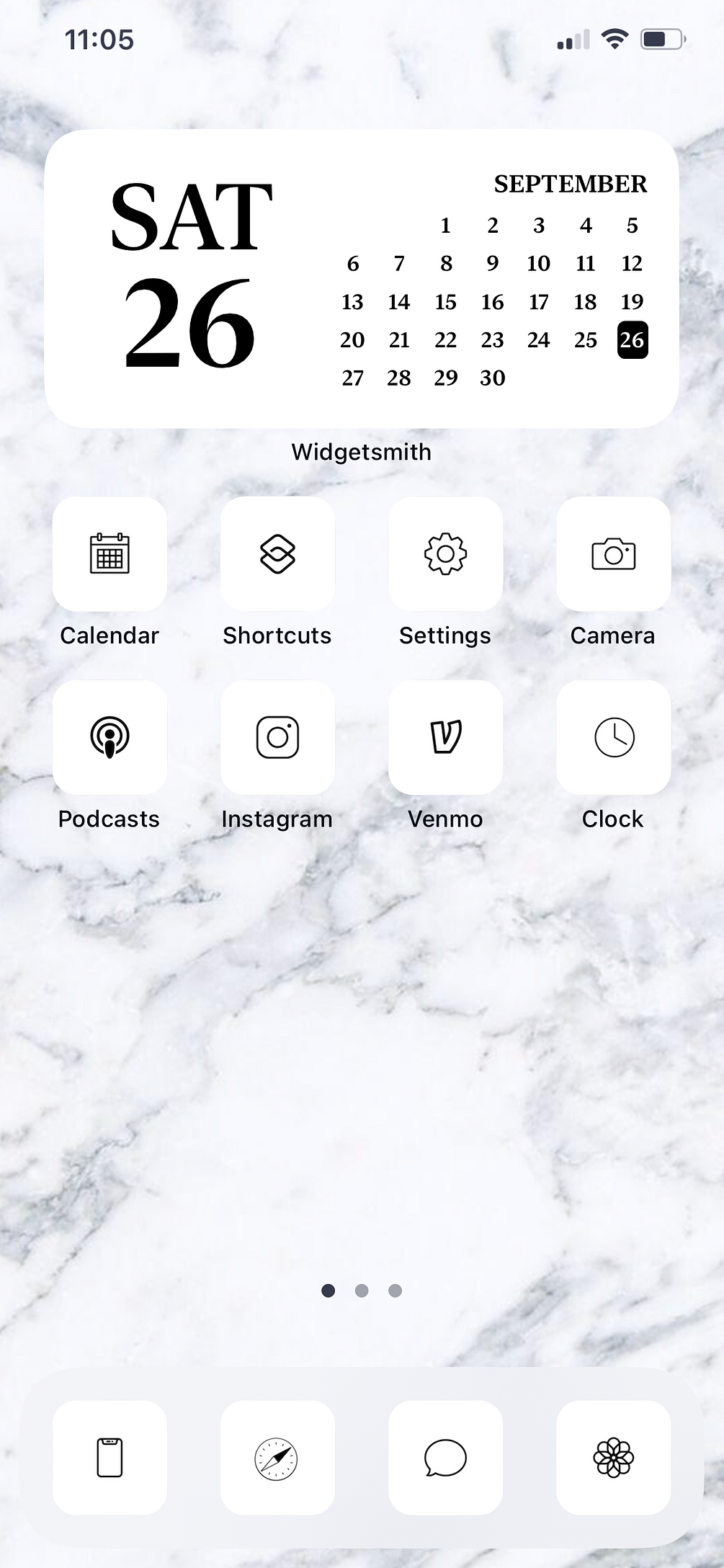Launch the Shortcuts app
The image size is (724, 1568).
click(277, 554)
